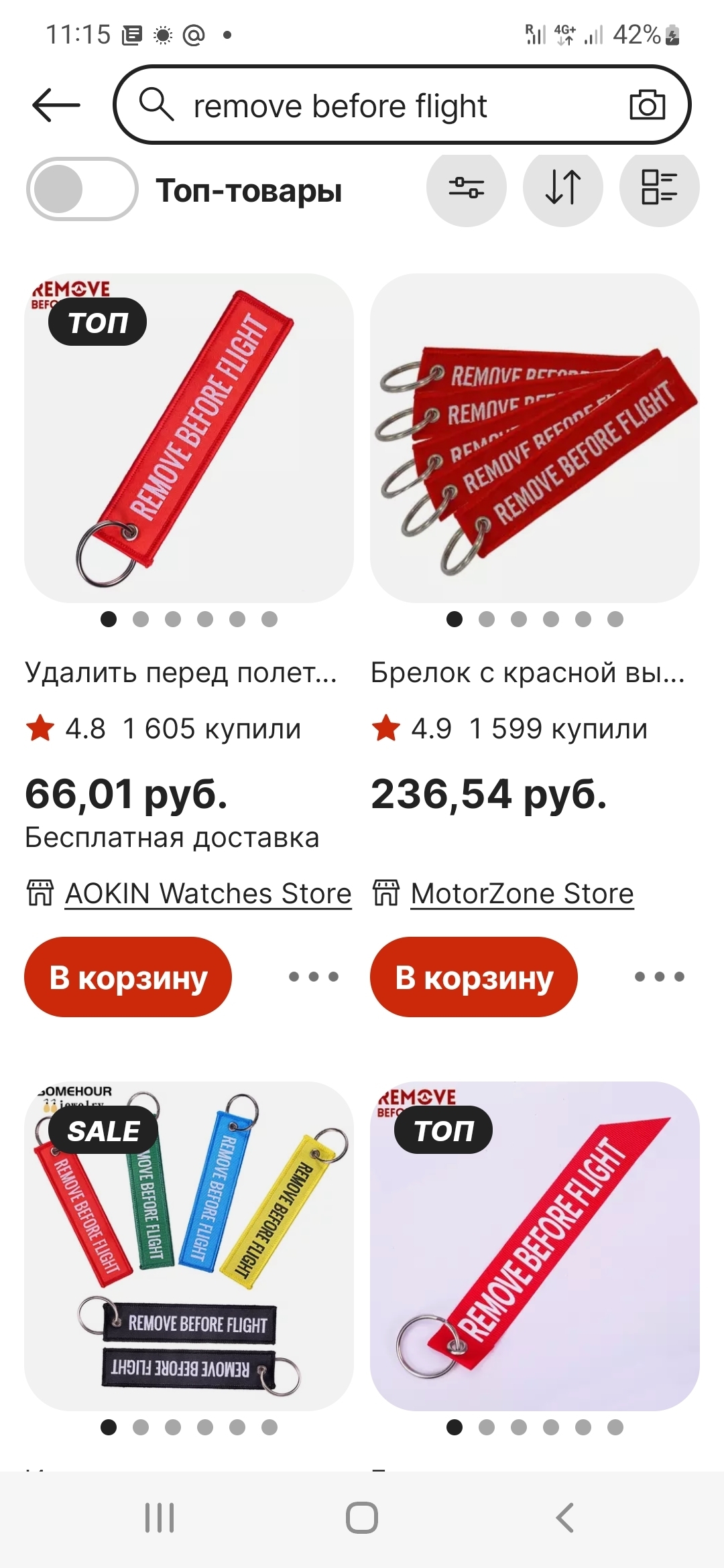Tap the system home button
Screen dimensions: 724x1568
coord(362,1517)
